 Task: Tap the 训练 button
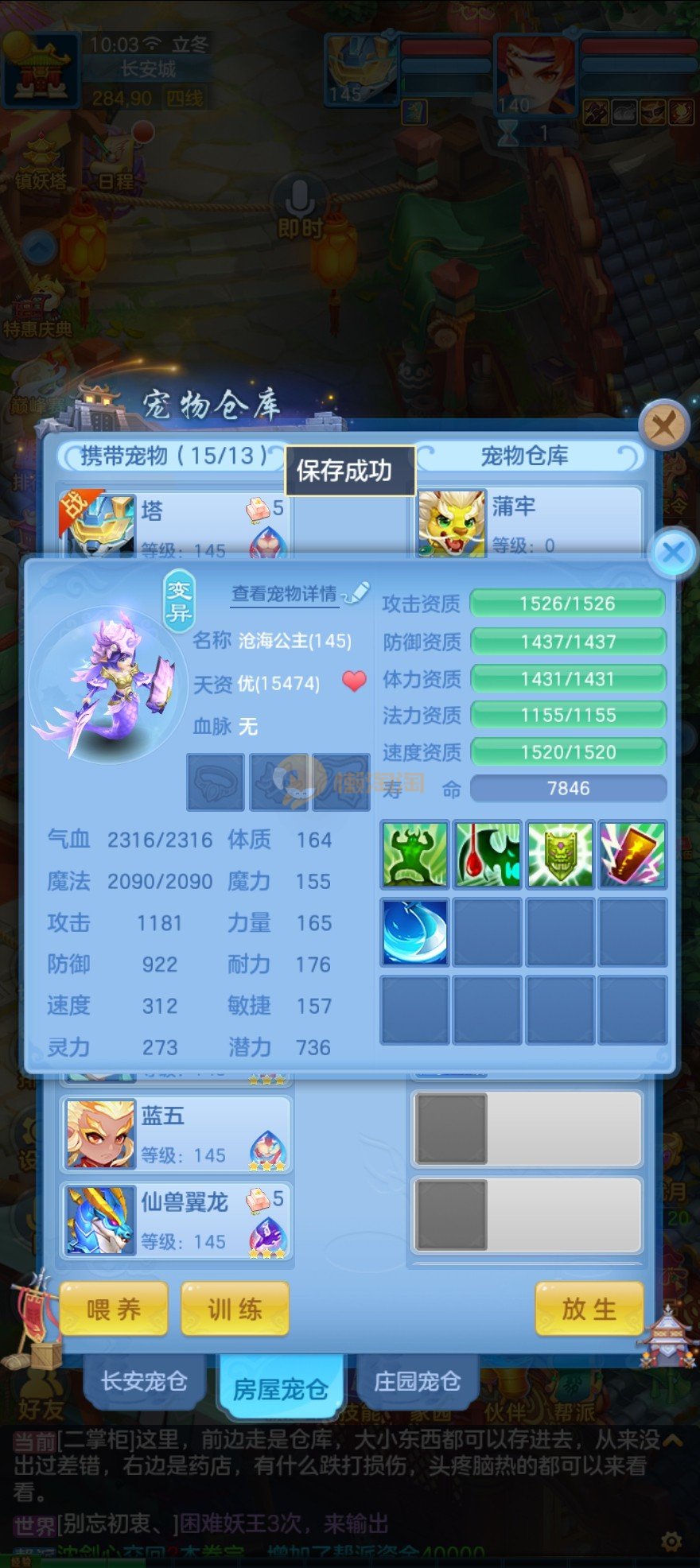tap(235, 1310)
